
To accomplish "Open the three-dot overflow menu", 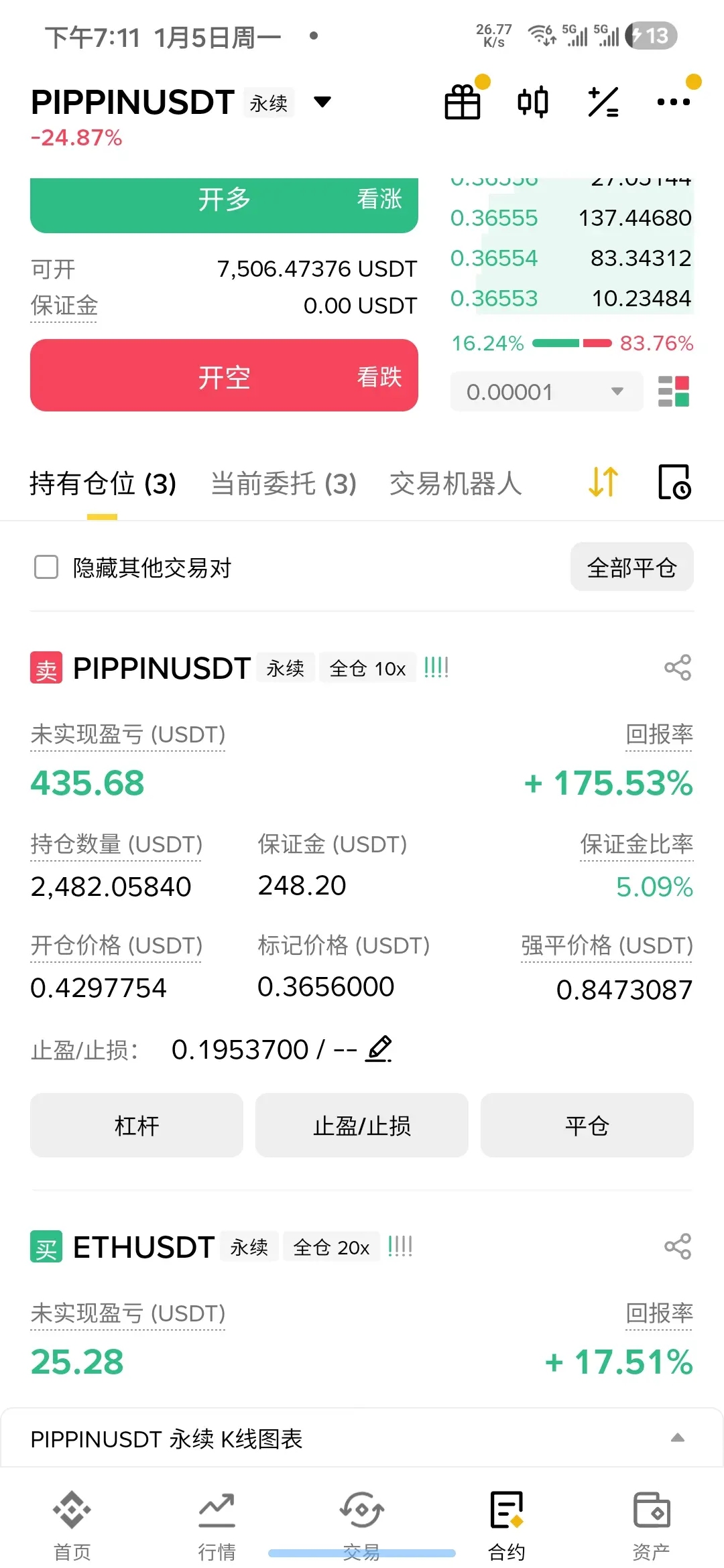I will pos(673,103).
